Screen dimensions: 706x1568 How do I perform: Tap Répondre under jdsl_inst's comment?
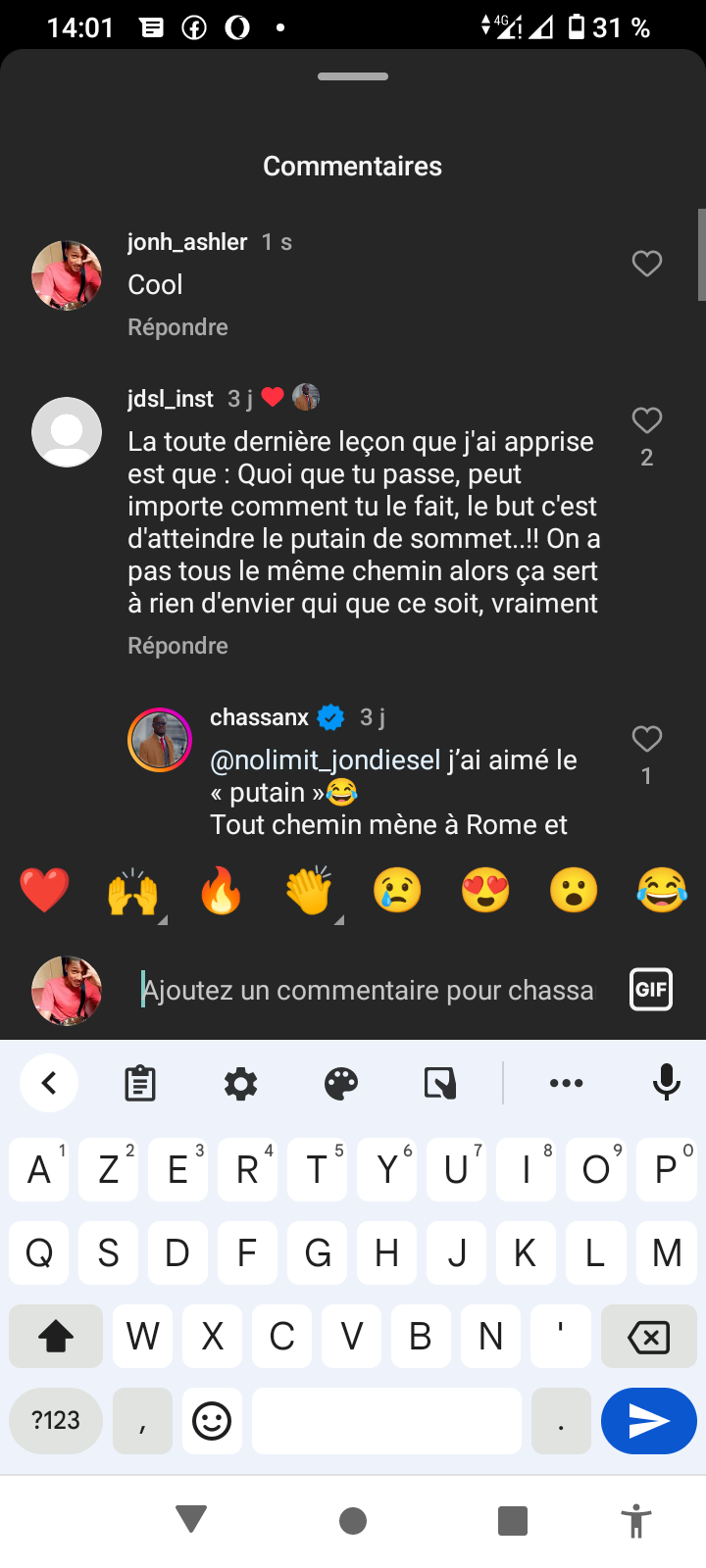click(x=177, y=646)
